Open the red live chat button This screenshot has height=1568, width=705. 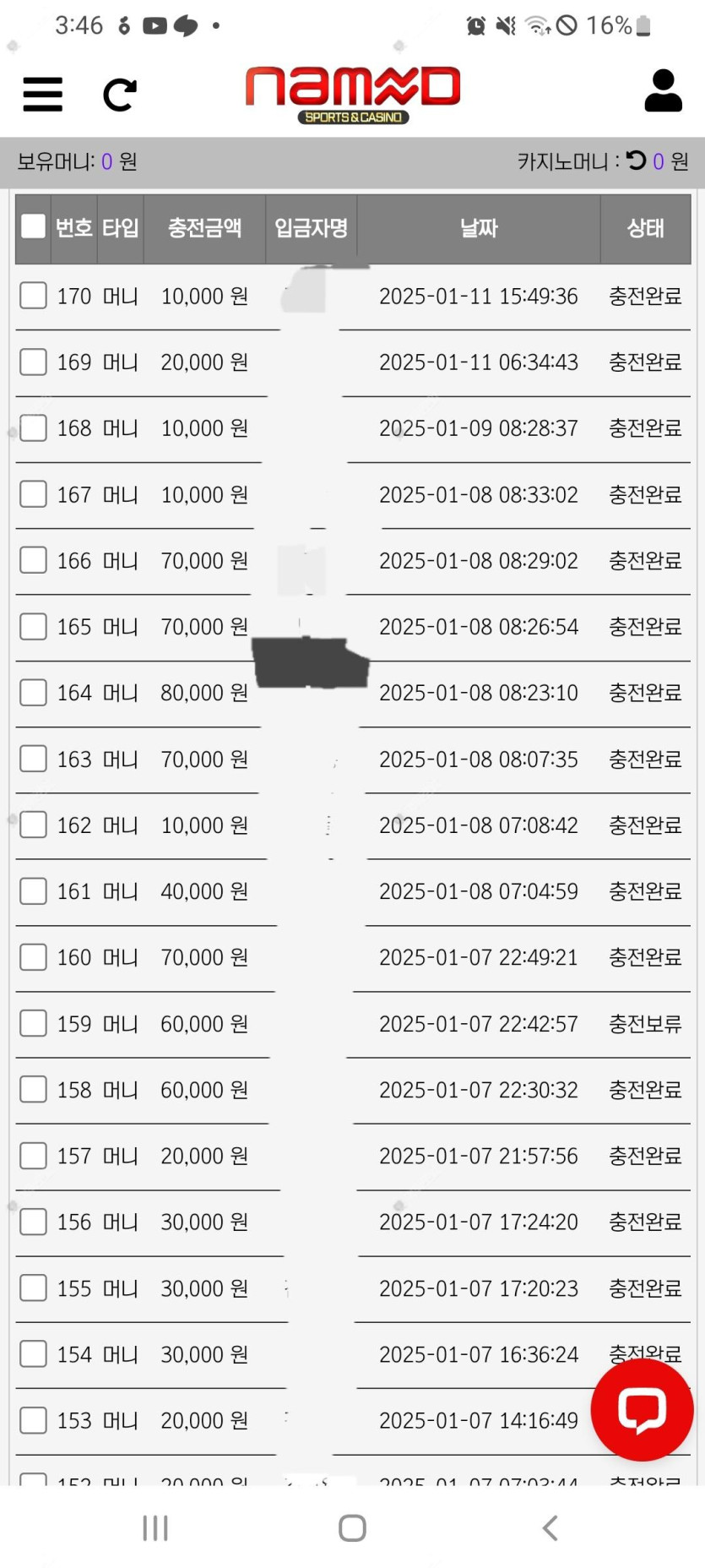[x=642, y=1409]
